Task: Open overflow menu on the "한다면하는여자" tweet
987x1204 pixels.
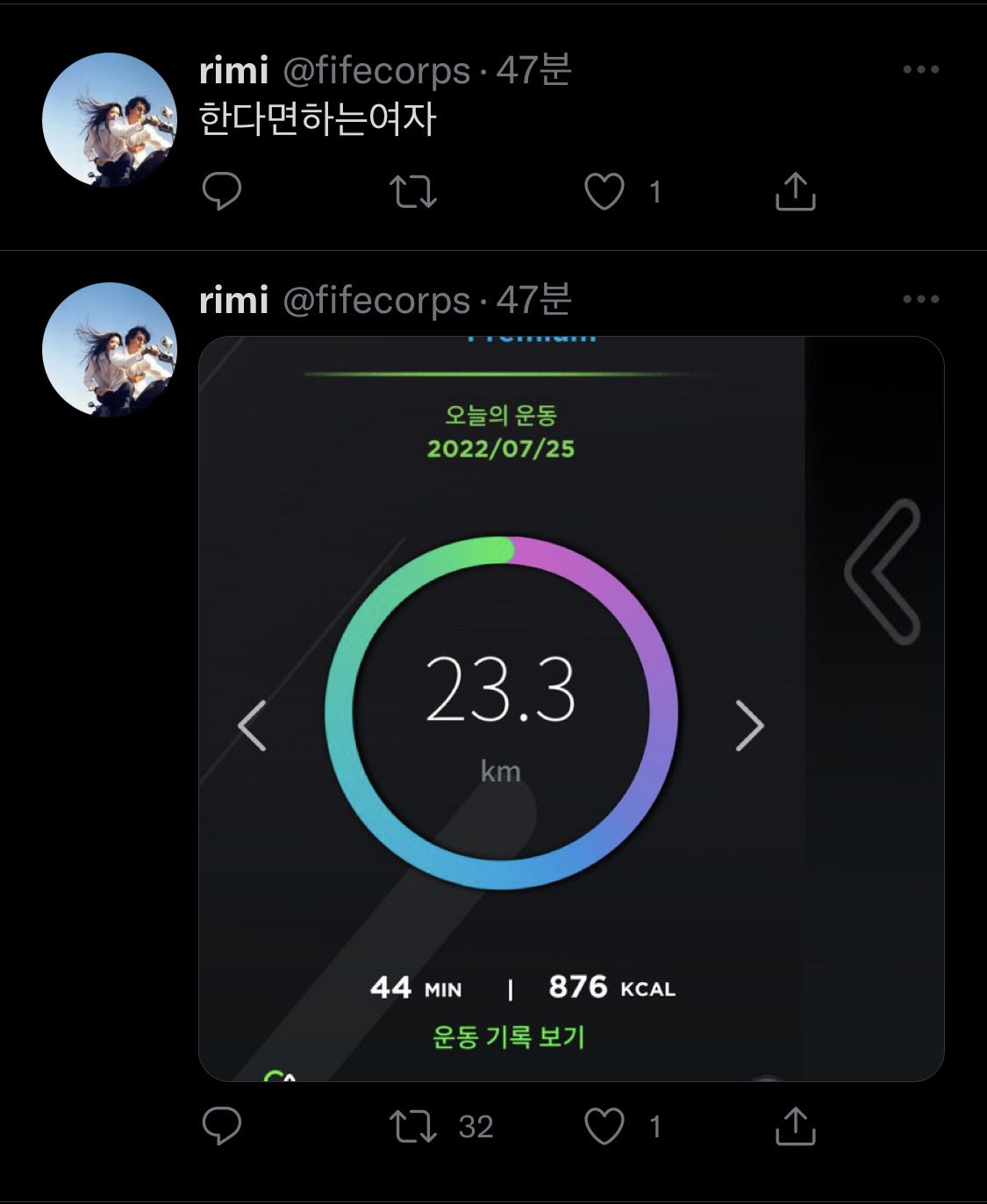Action: tap(920, 69)
